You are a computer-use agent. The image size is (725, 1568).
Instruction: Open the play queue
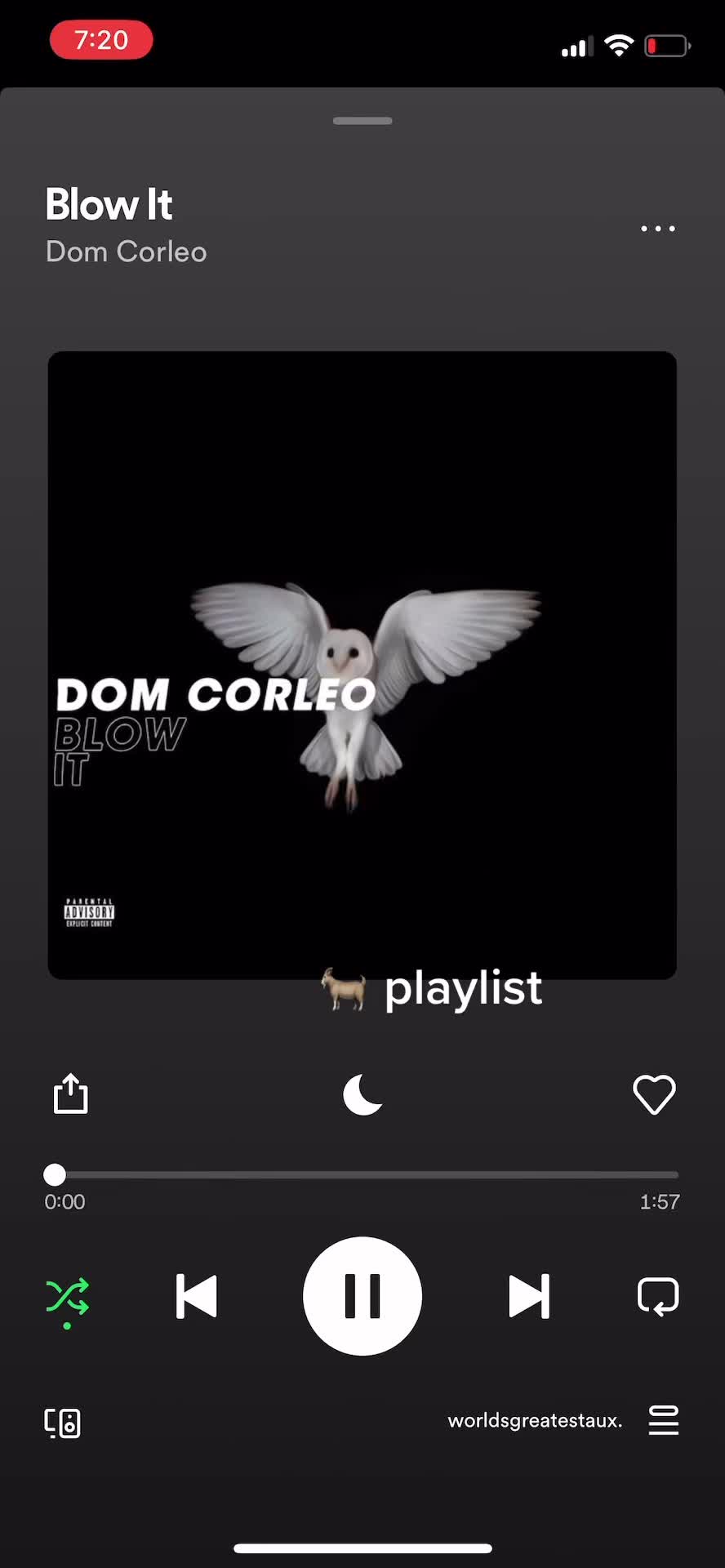tap(663, 1420)
